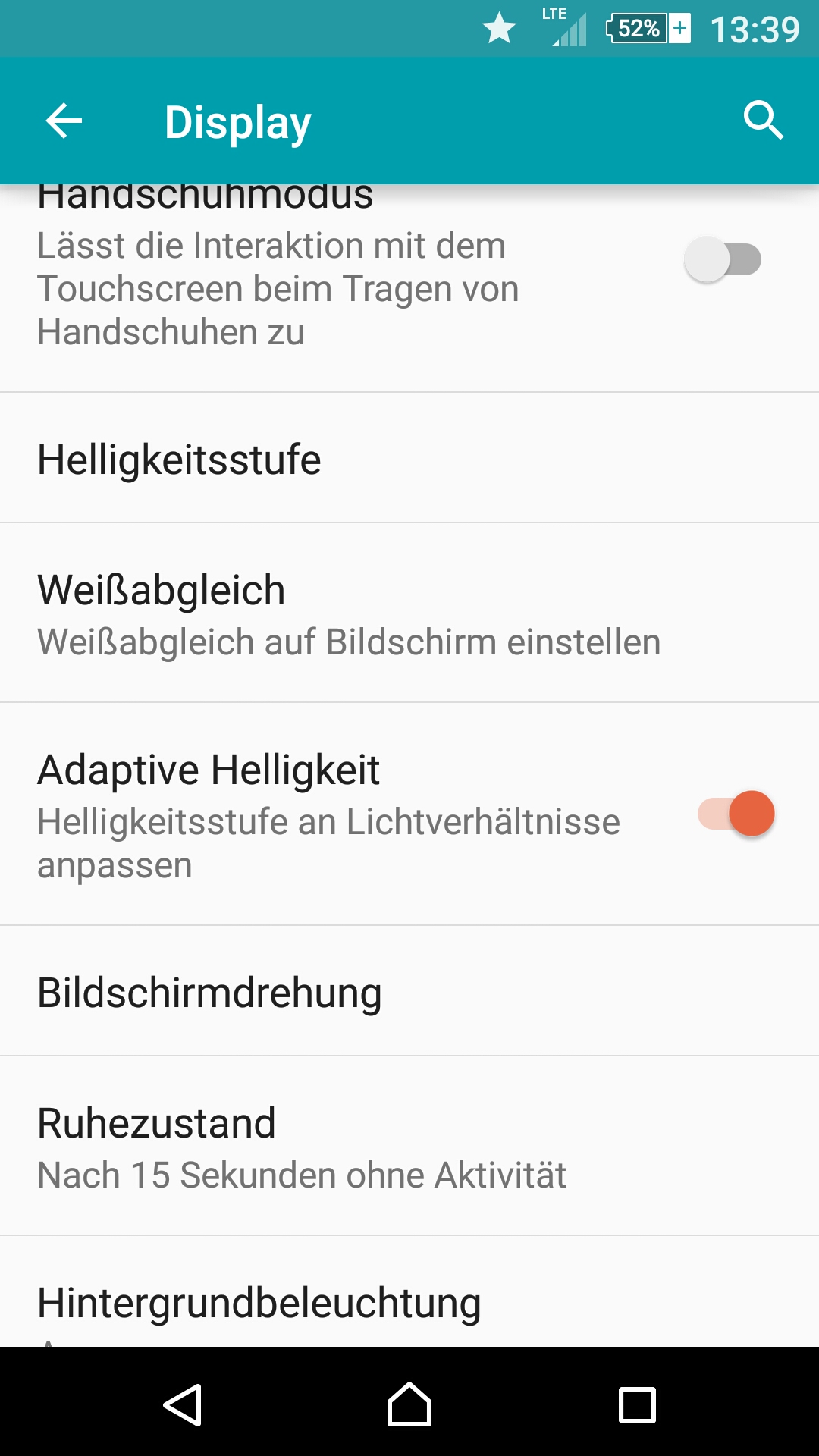This screenshot has height=1456, width=819.
Task: Open Hintergrundbeleuchtung setting
Action: (409, 1292)
